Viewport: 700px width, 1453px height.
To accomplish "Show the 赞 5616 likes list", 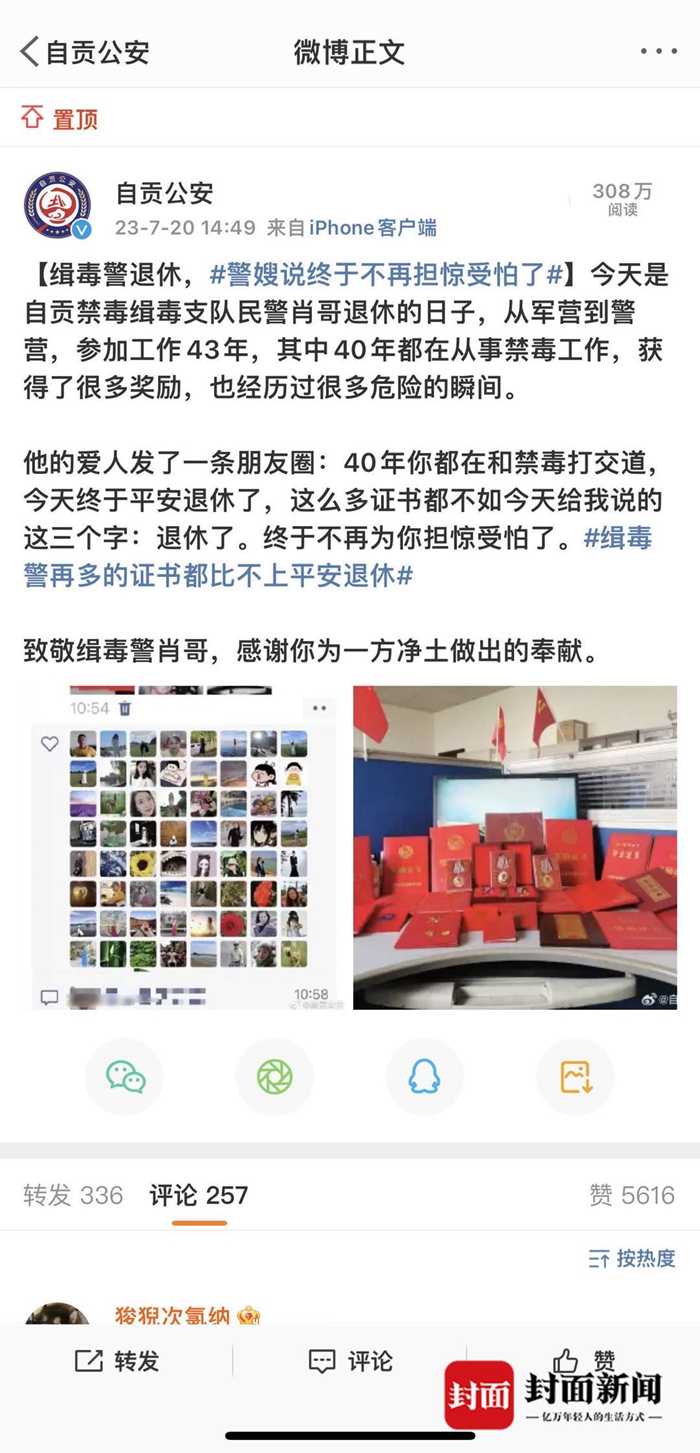I will [x=631, y=1195].
